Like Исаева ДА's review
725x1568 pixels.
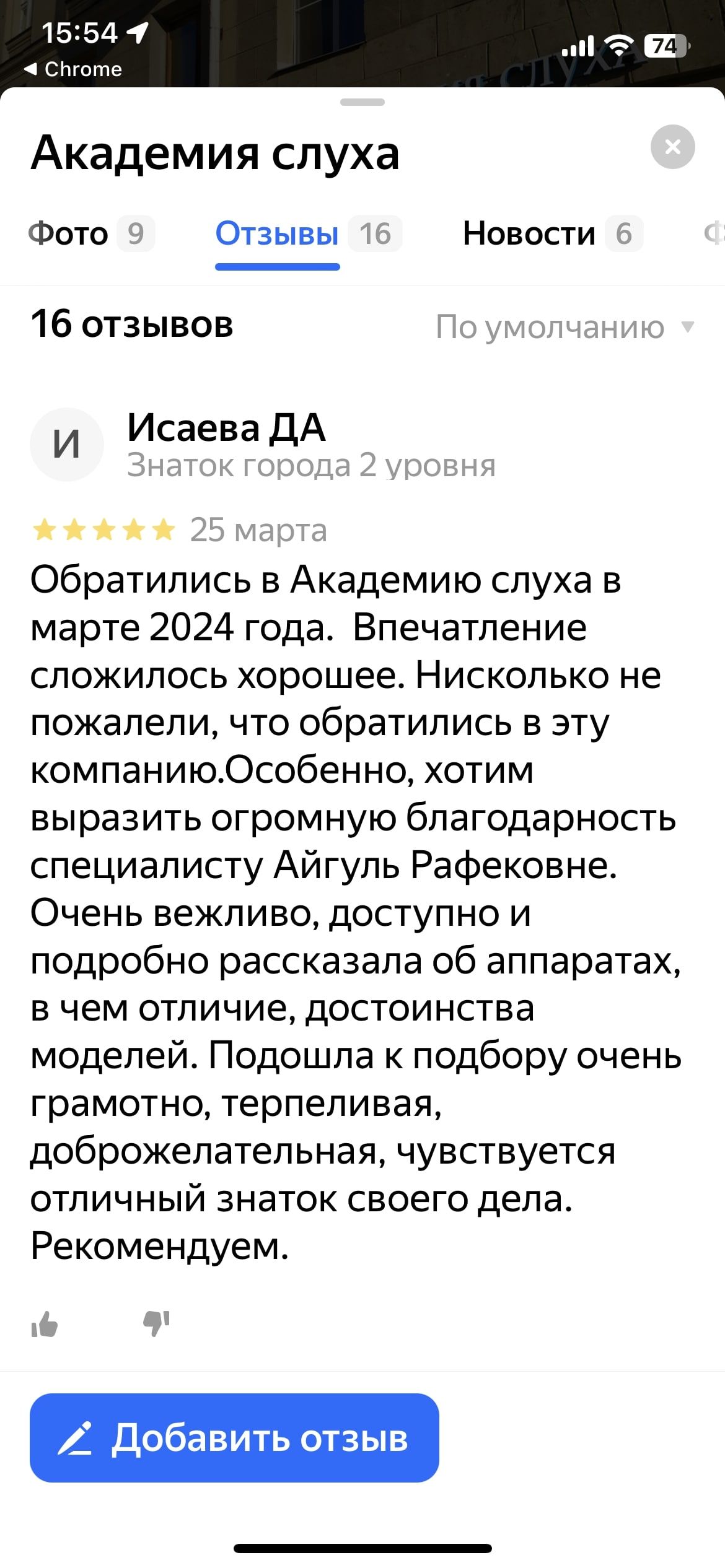(45, 1325)
